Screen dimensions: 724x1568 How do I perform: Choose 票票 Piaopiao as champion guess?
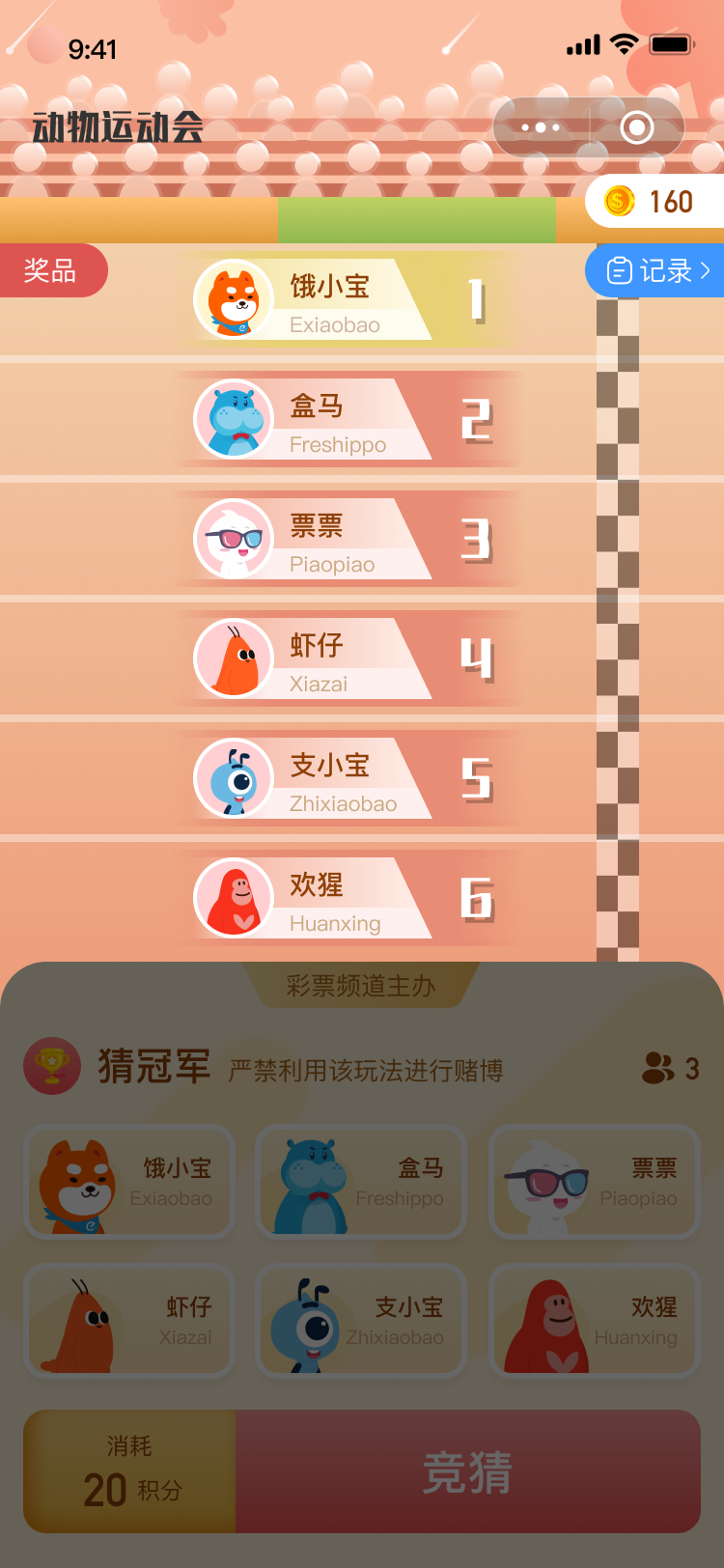click(594, 1182)
